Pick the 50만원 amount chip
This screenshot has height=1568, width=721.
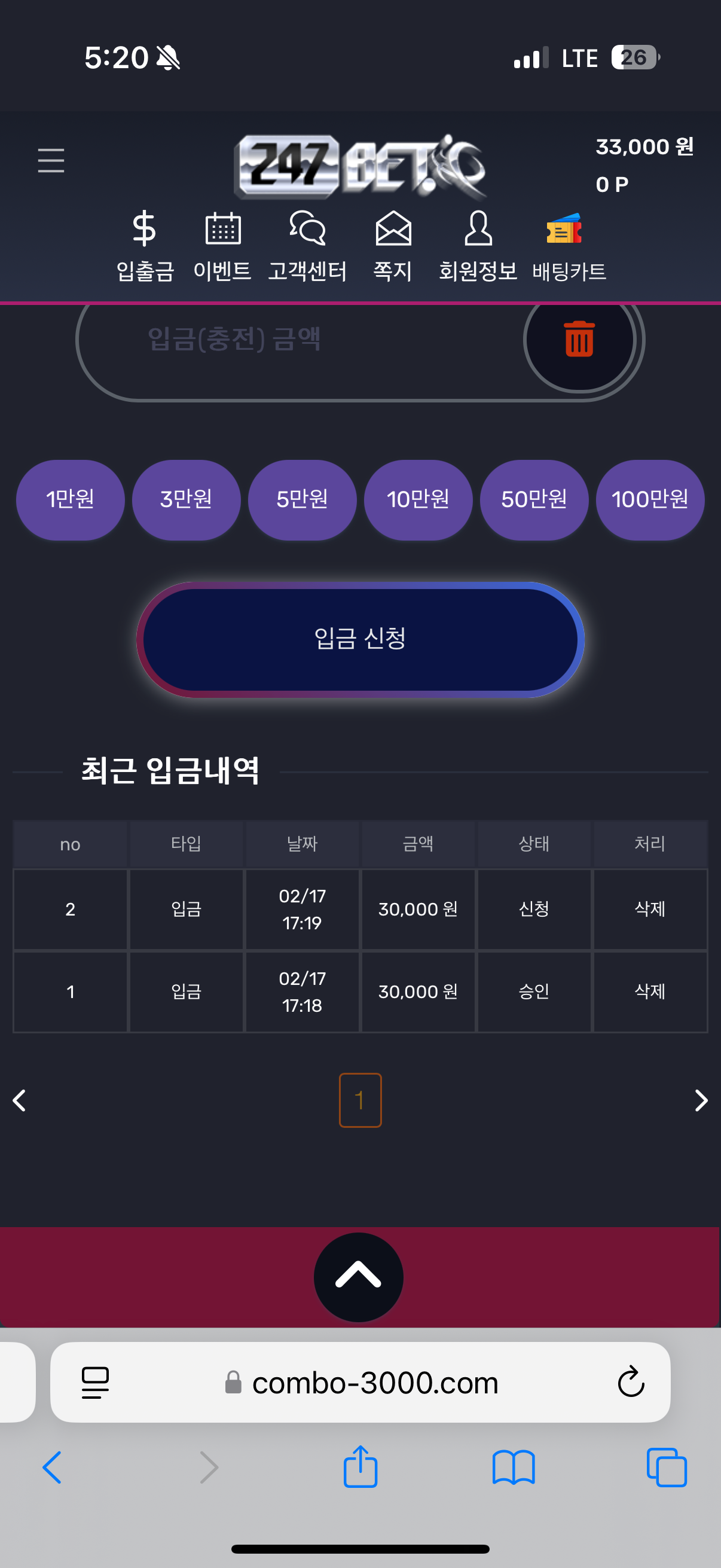[534, 500]
